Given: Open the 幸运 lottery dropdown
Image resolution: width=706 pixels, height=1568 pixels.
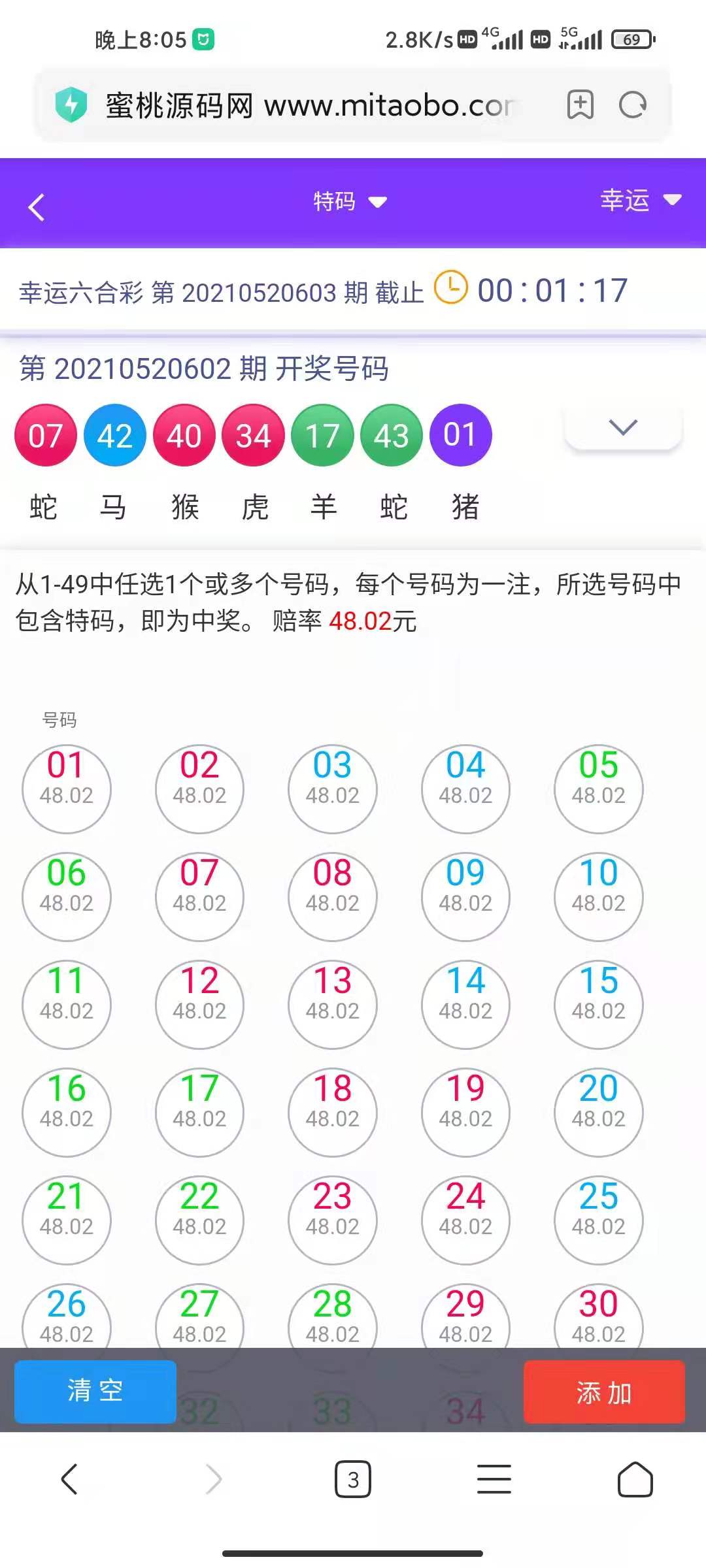Looking at the screenshot, I should click(x=639, y=200).
